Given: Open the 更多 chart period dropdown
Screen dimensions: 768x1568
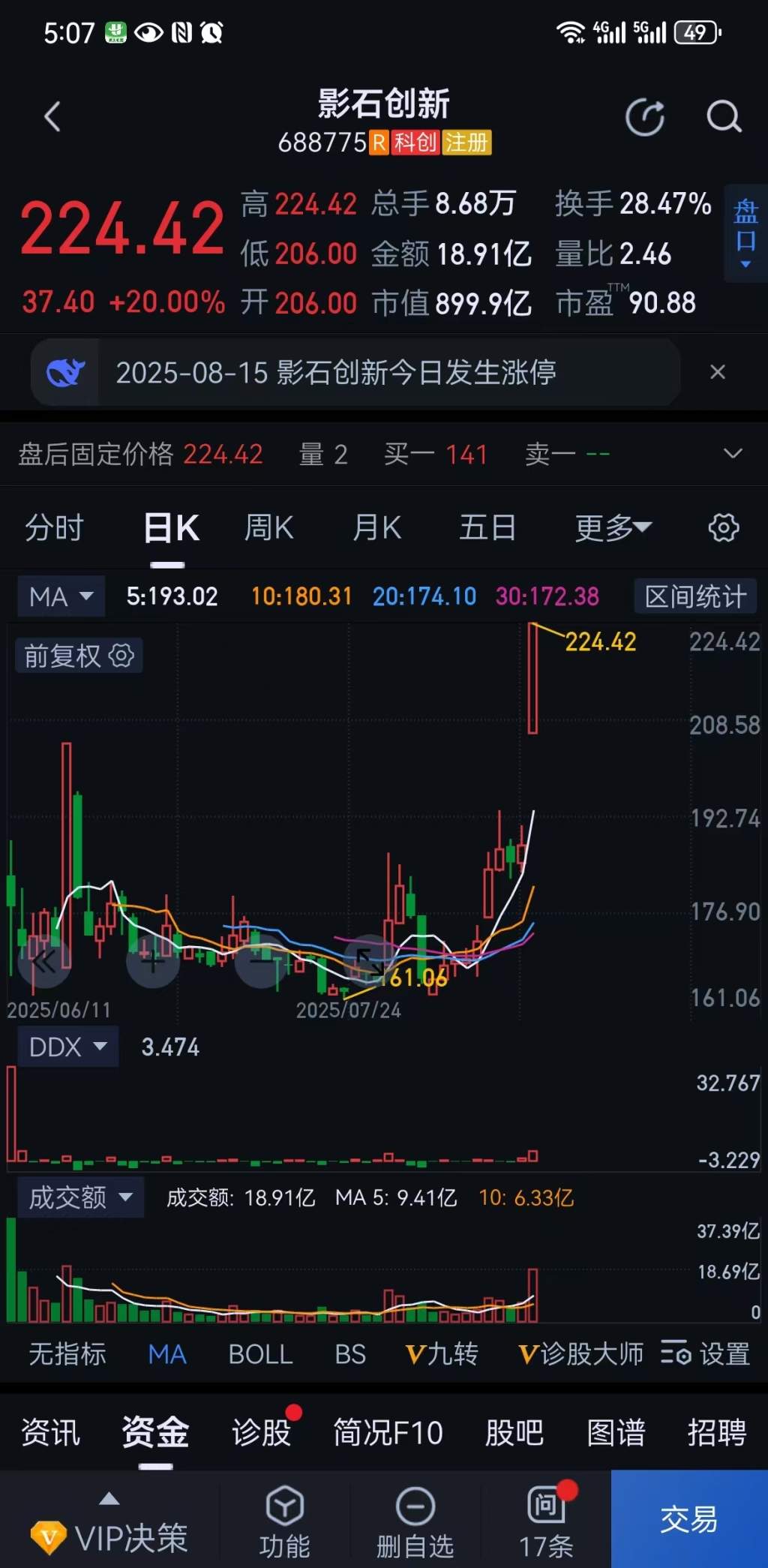Looking at the screenshot, I should (x=613, y=528).
